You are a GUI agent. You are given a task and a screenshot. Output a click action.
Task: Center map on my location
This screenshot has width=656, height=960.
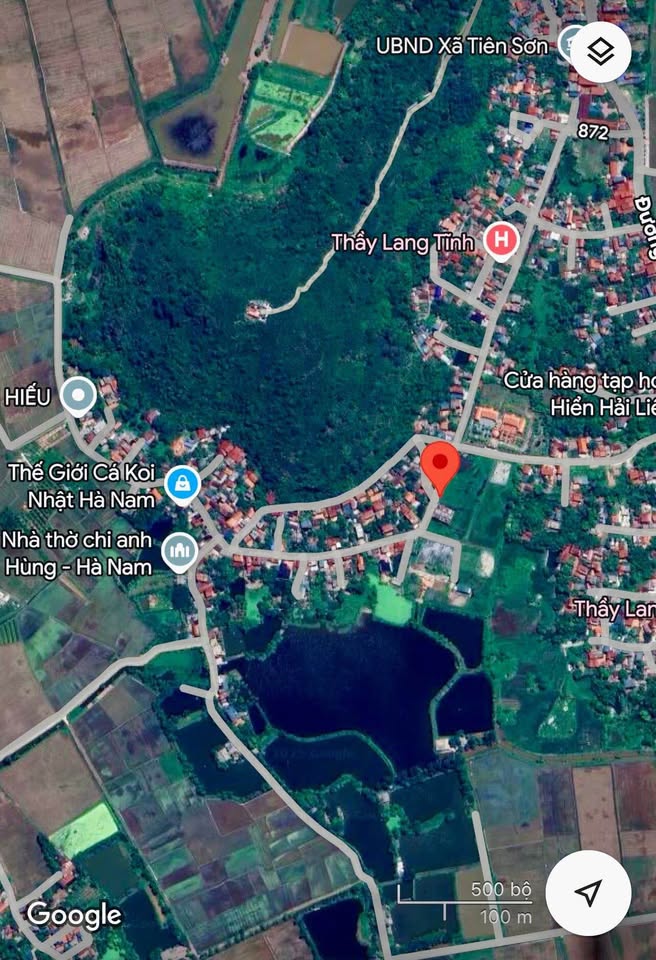point(589,892)
